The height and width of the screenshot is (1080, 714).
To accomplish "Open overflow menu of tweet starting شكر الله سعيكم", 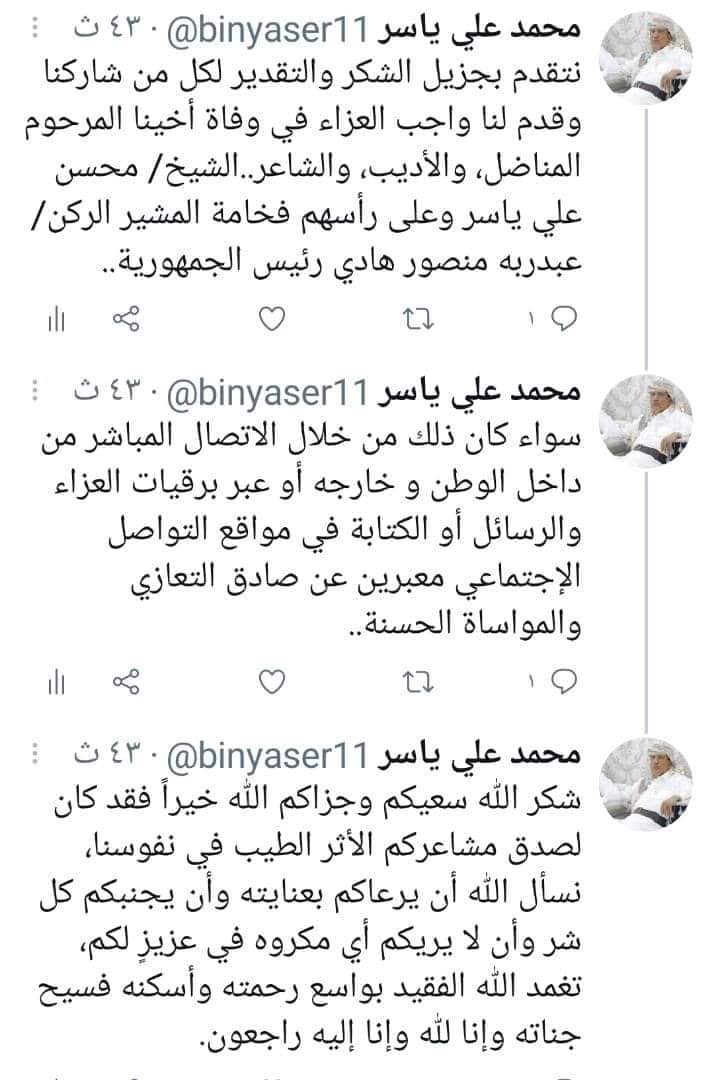I will point(39,753).
